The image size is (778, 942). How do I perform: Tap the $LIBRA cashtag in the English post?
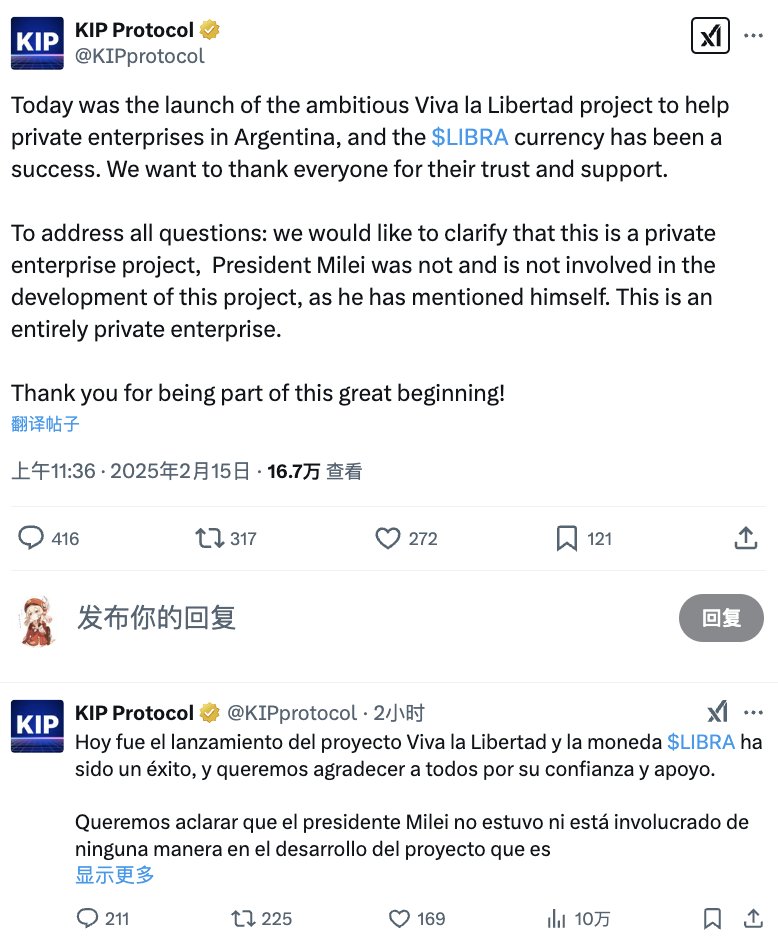pyautogui.click(x=470, y=137)
